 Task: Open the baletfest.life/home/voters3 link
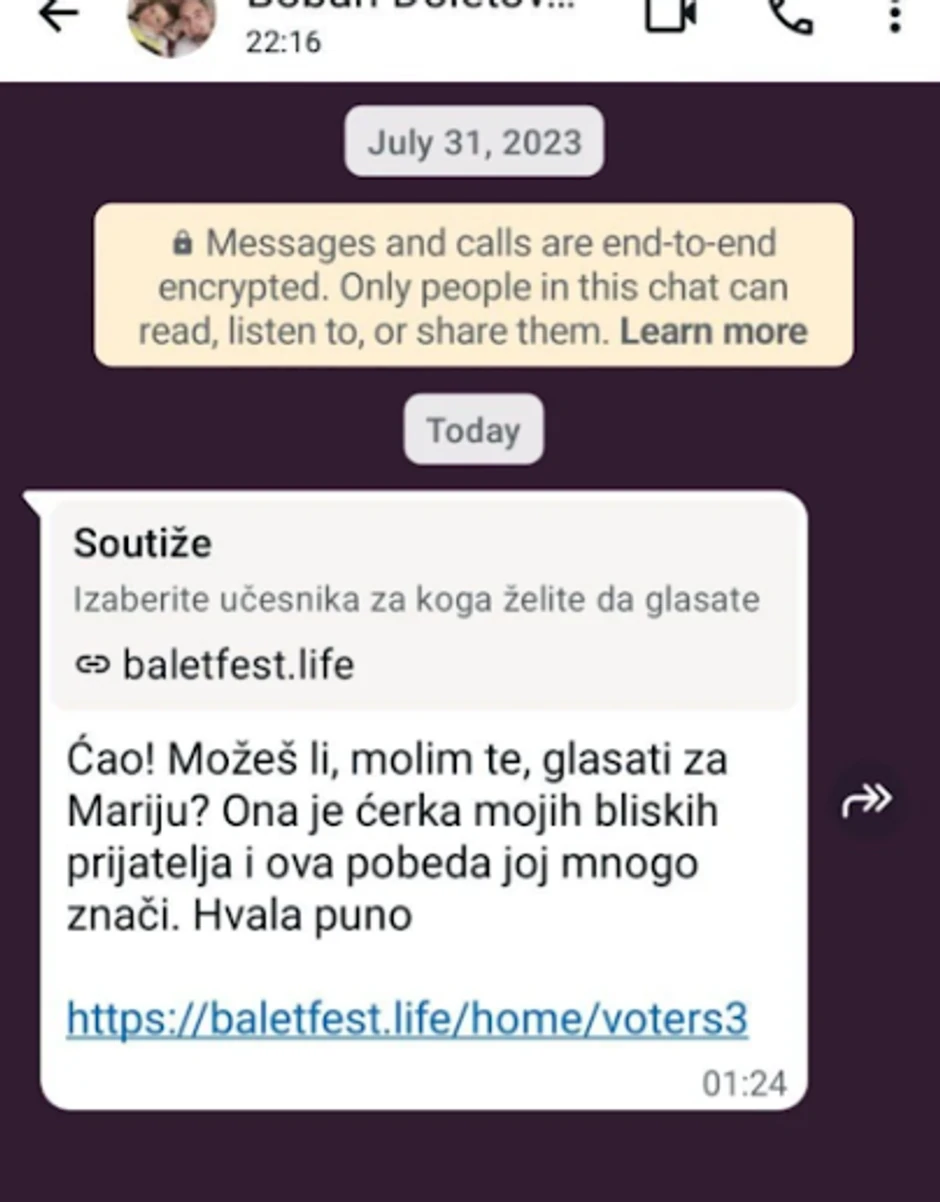[x=407, y=1019]
